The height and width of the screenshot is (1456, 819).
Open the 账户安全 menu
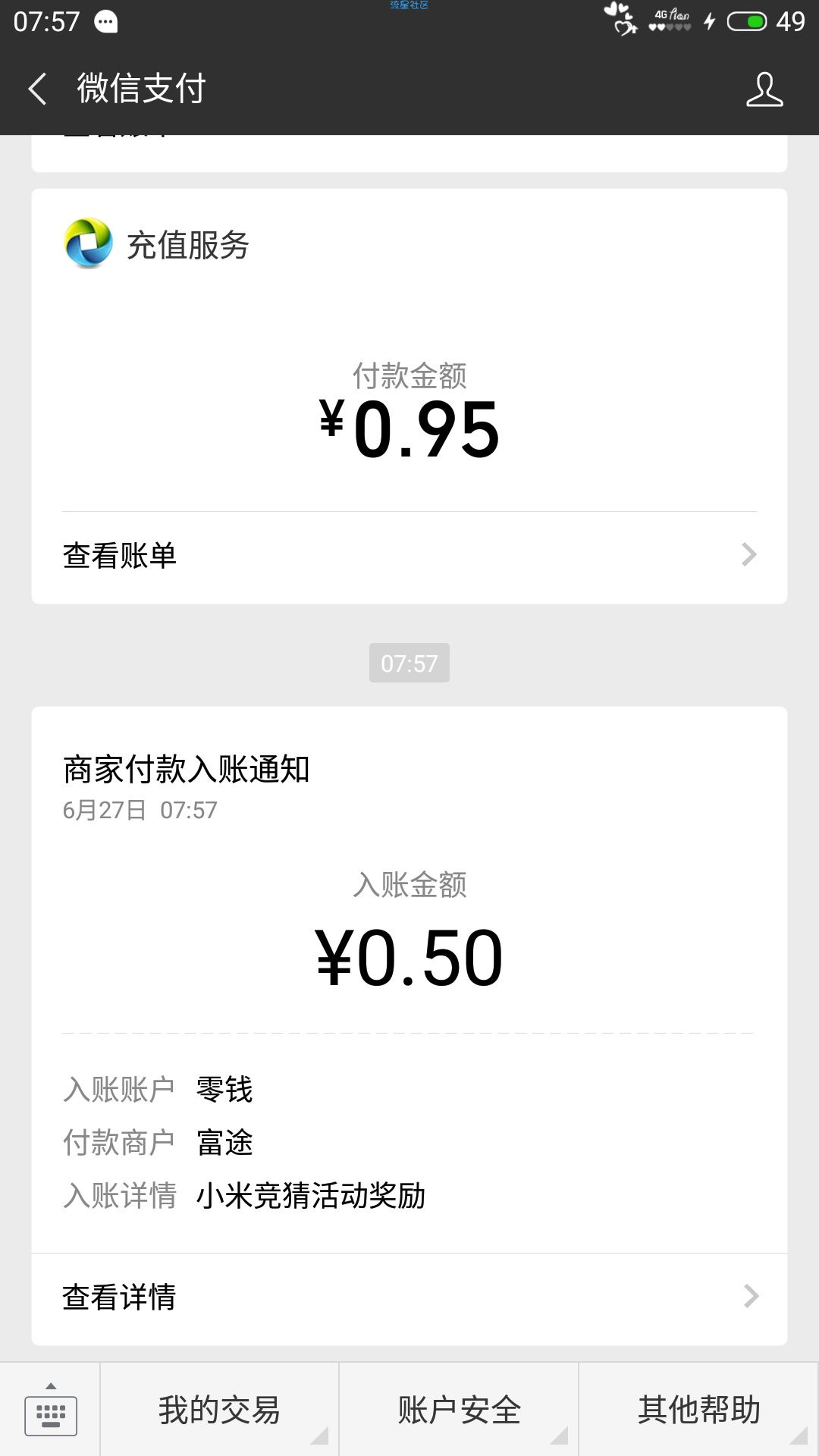coord(459,1410)
